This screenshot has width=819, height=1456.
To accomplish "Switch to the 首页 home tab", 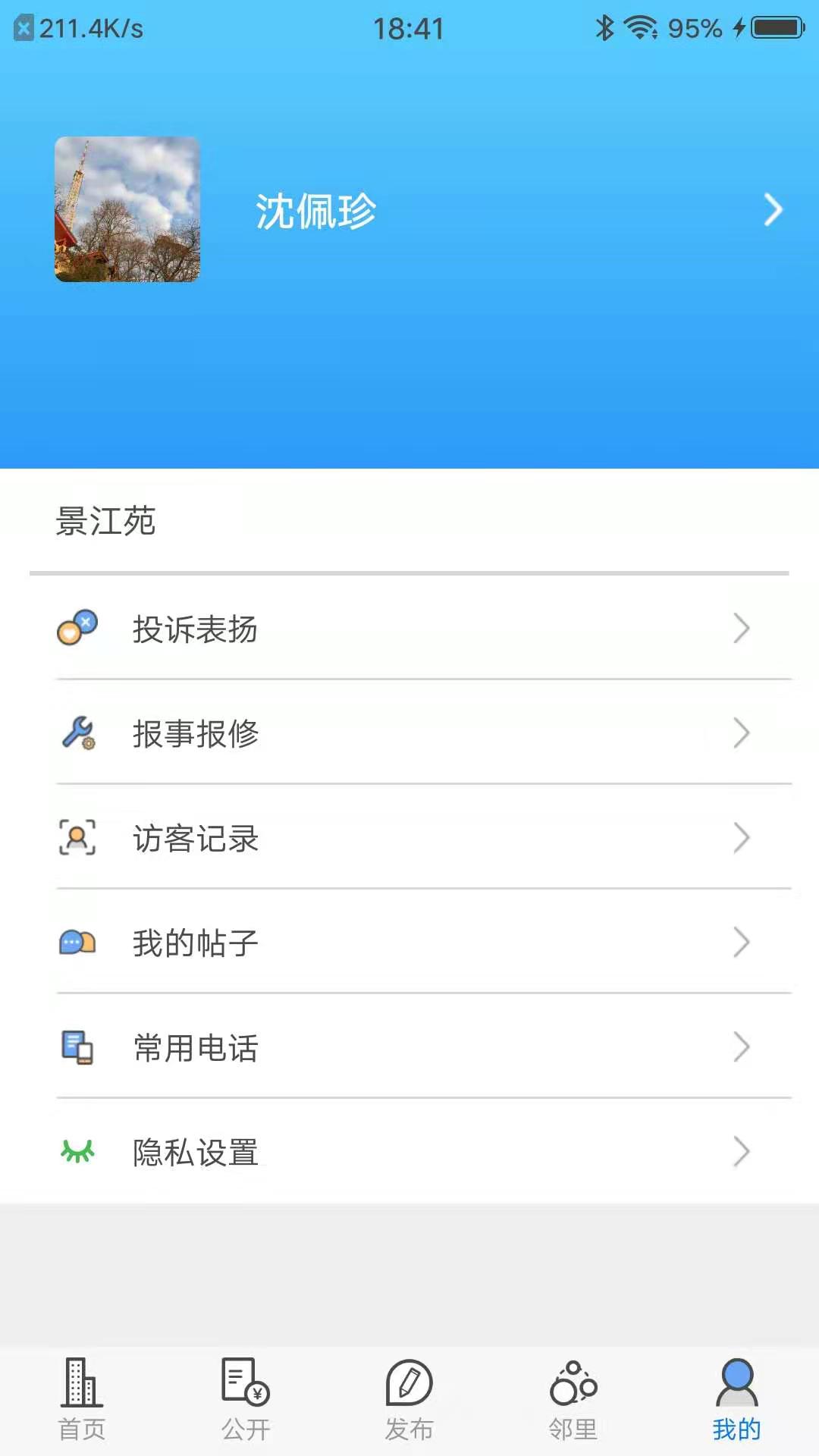I will pyautogui.click(x=82, y=1399).
